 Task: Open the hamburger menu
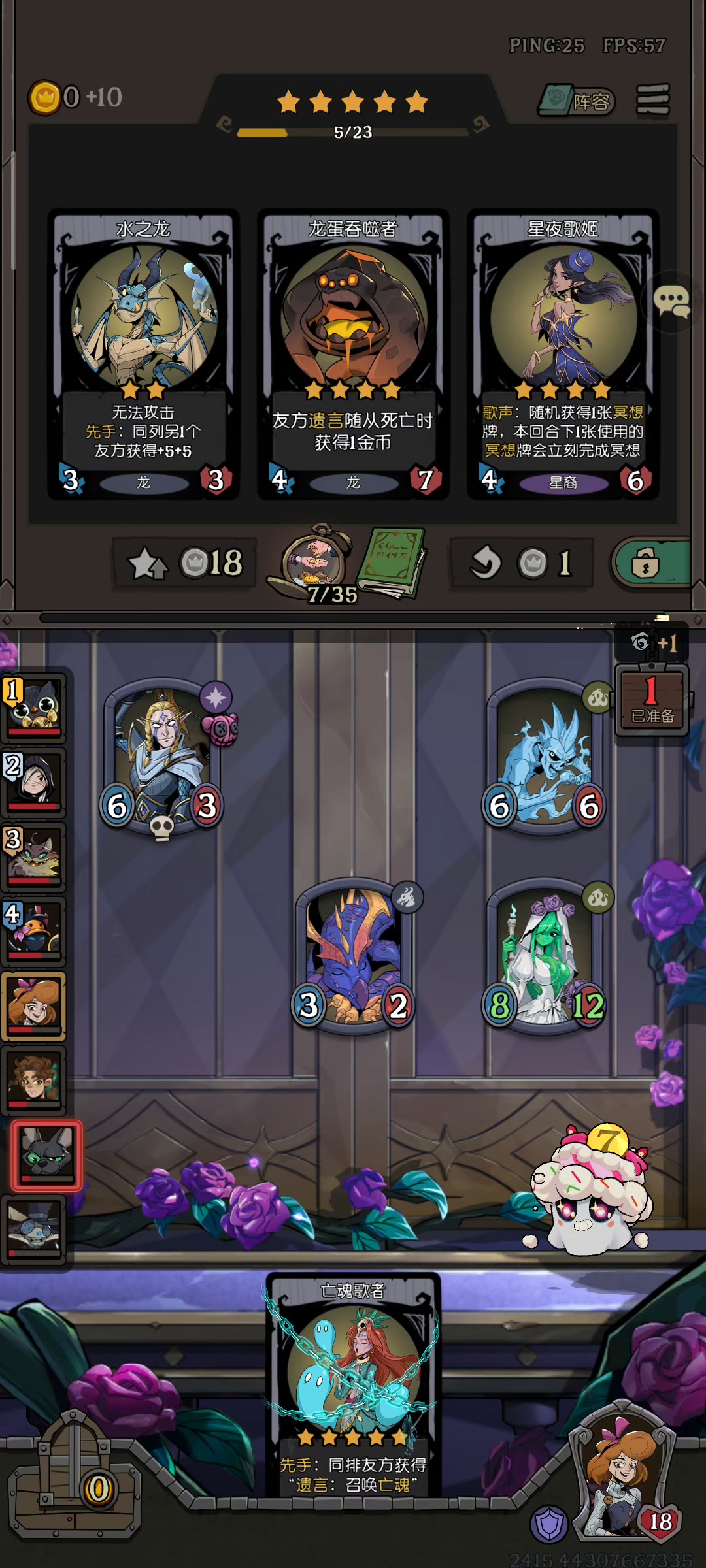point(652,100)
